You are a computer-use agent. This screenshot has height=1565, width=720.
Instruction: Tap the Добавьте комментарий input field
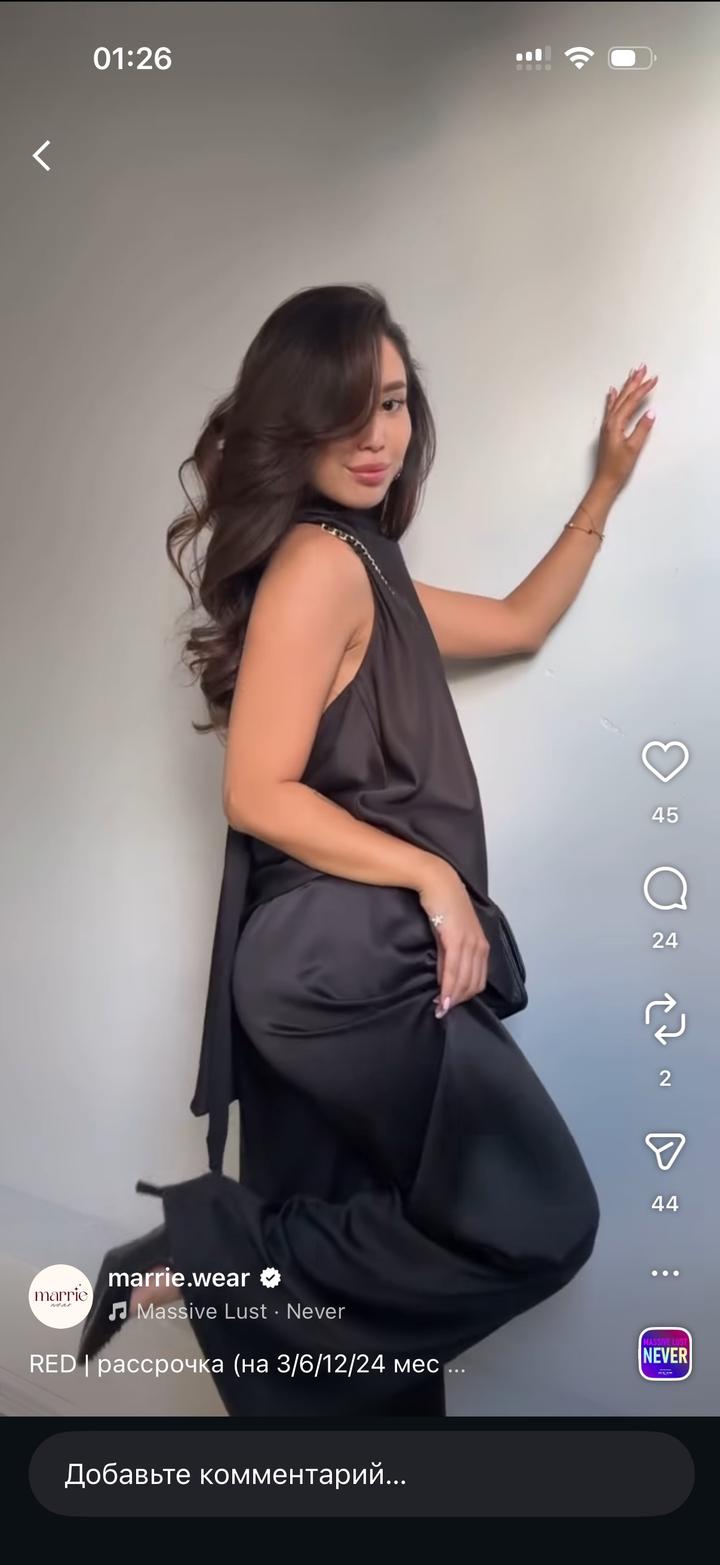pos(360,1474)
